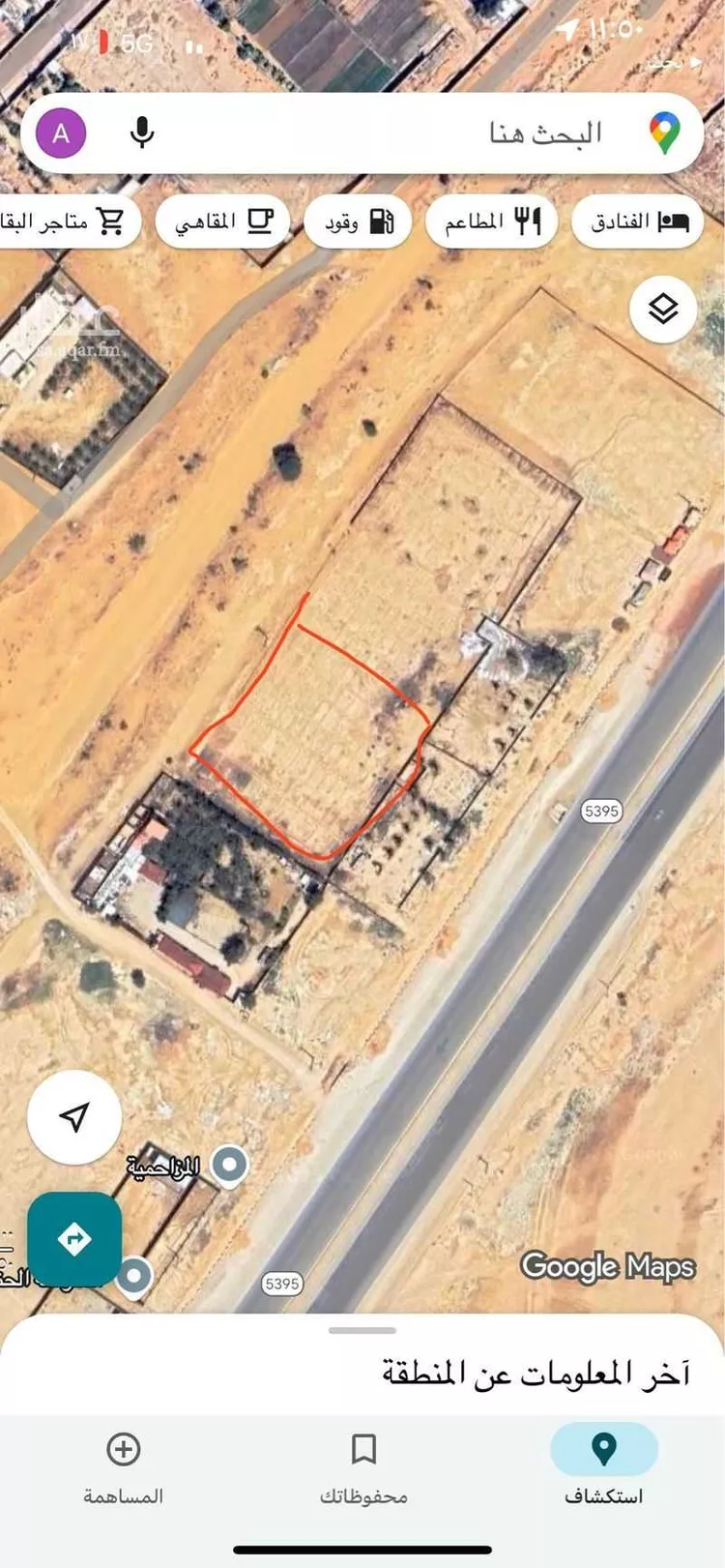Viewport: 725px width, 1568px height.
Task: Switch to the Explore (استكشاف) tab
Action: (603, 1466)
